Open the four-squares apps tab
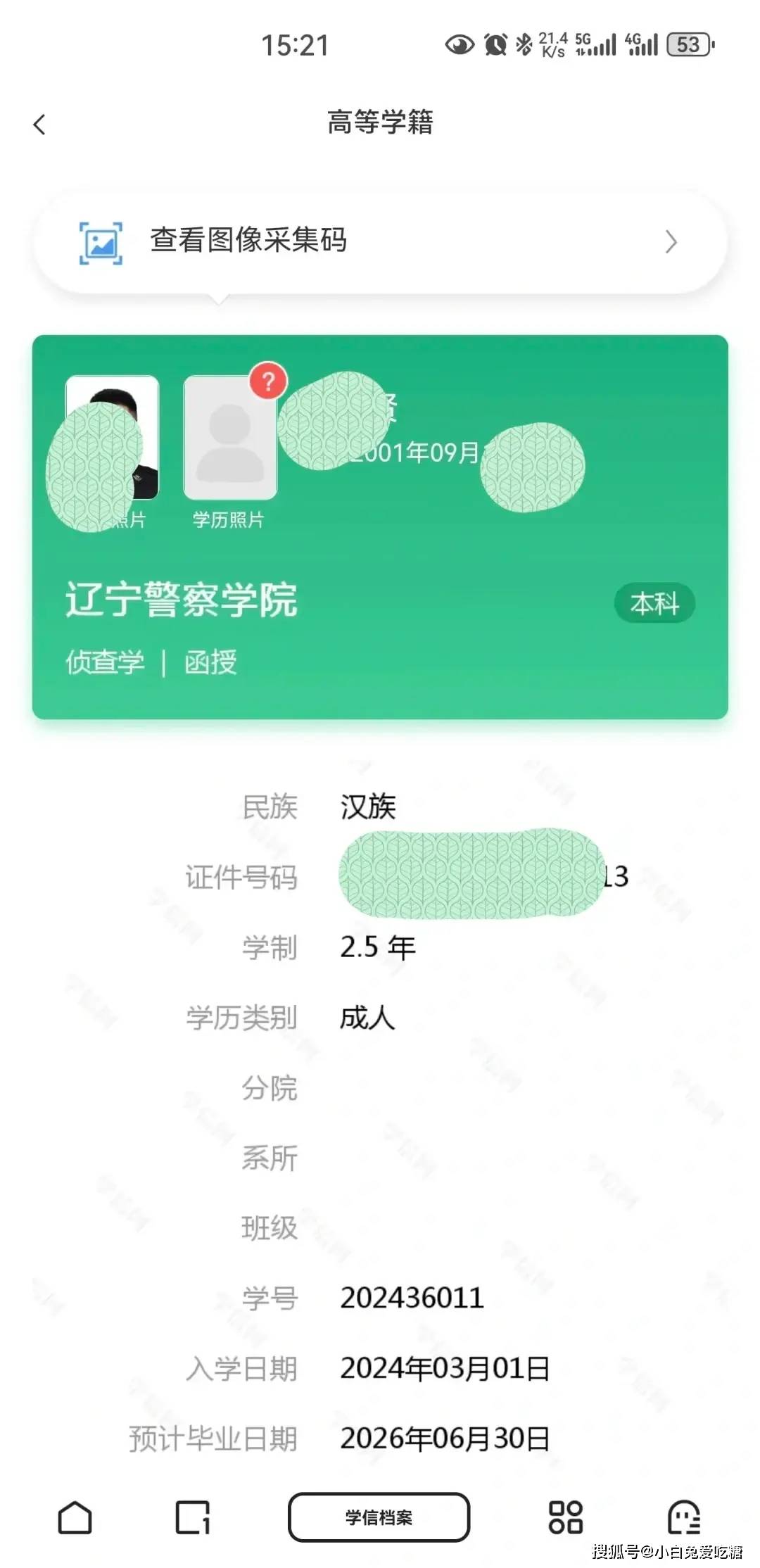Screen dimensions: 760x1568 [x=565, y=1517]
